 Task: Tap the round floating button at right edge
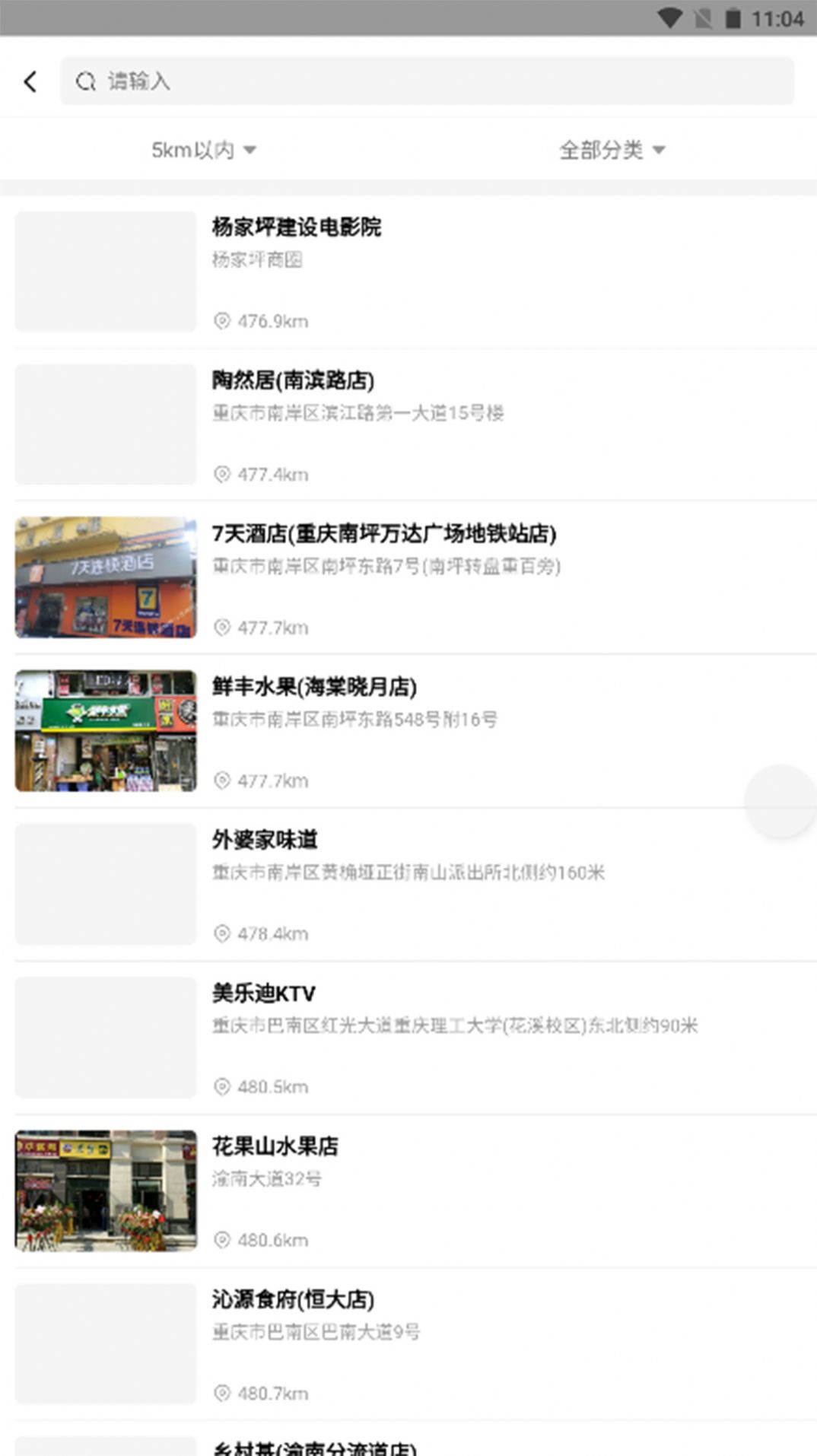tap(781, 801)
